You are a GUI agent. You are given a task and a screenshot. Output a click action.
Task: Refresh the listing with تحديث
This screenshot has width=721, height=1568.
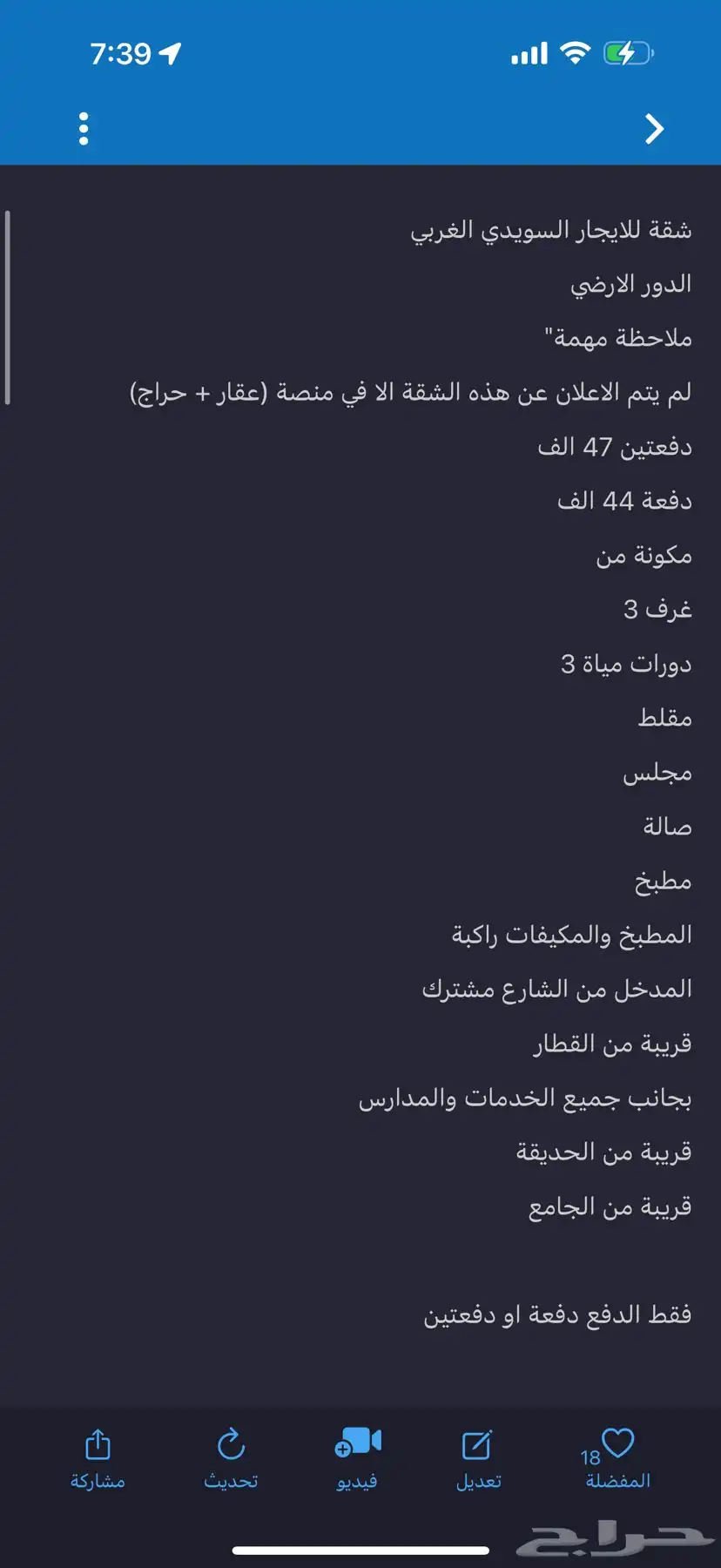tap(231, 1459)
